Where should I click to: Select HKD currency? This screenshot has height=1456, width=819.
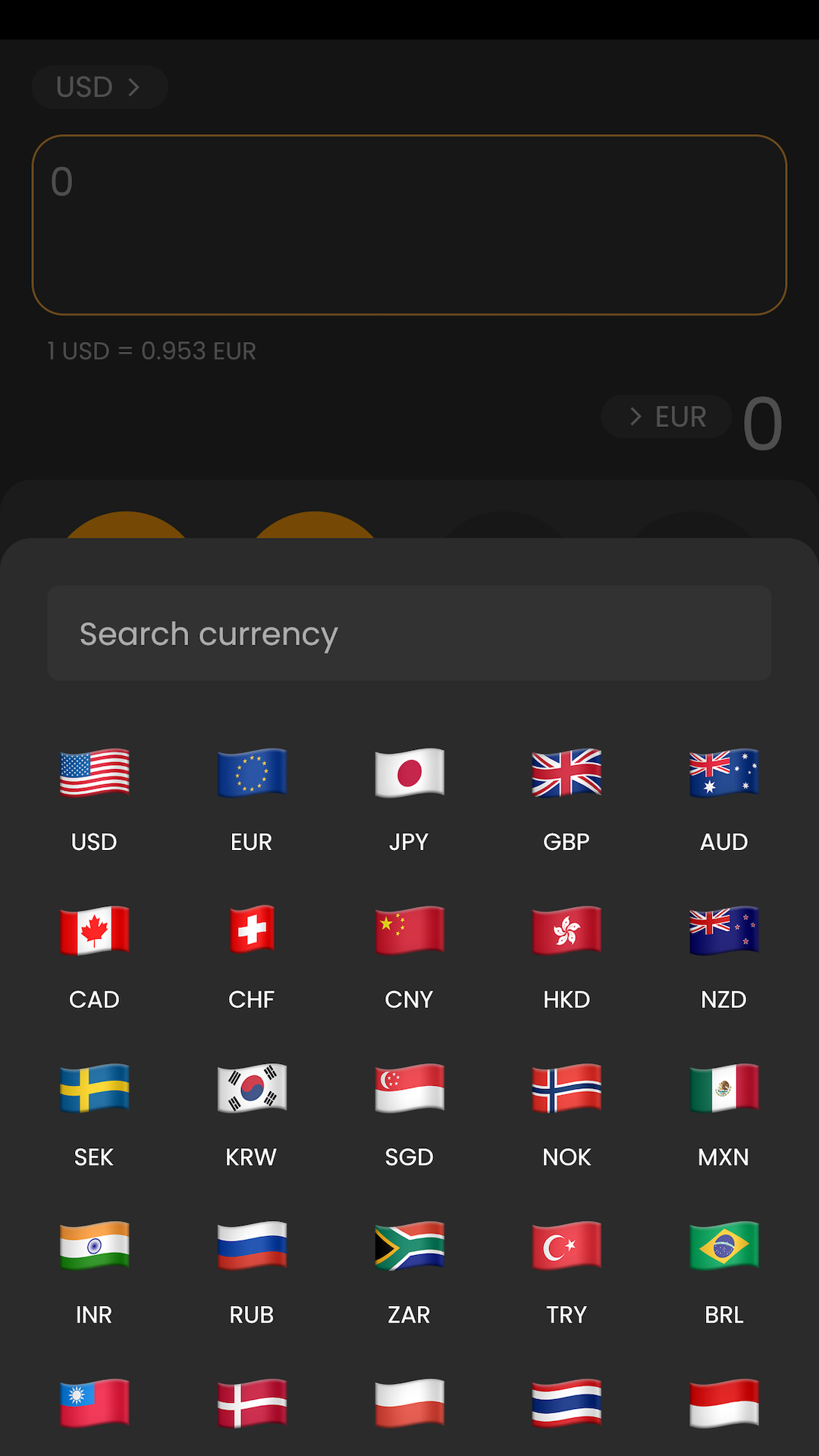pyautogui.click(x=566, y=954)
